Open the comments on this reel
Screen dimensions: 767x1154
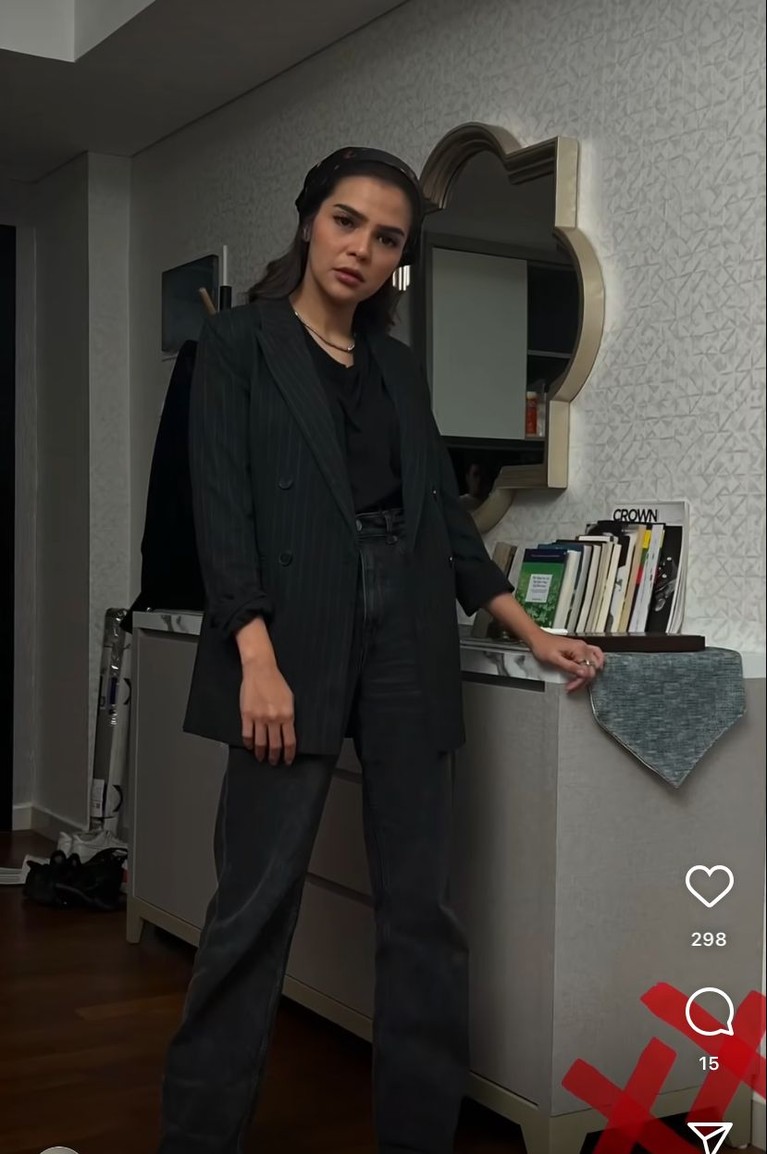pos(709,1012)
